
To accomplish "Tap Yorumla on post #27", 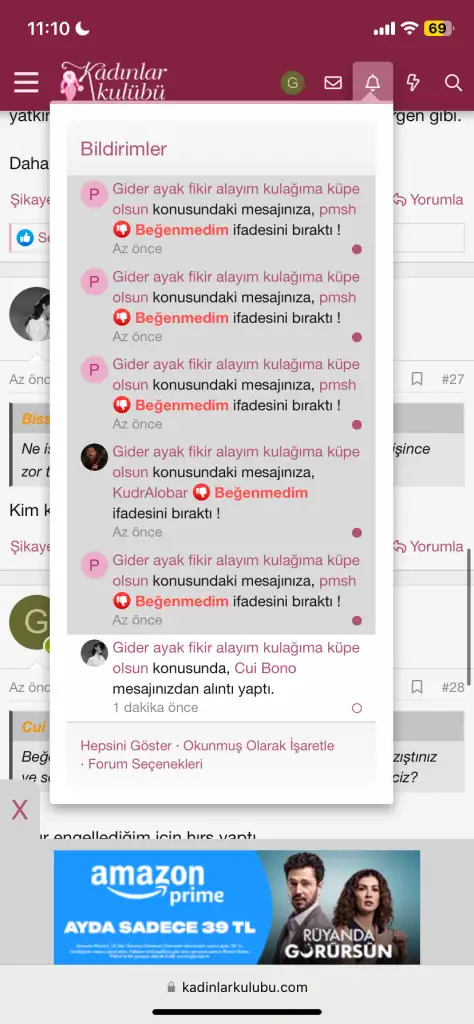I will coord(428,546).
